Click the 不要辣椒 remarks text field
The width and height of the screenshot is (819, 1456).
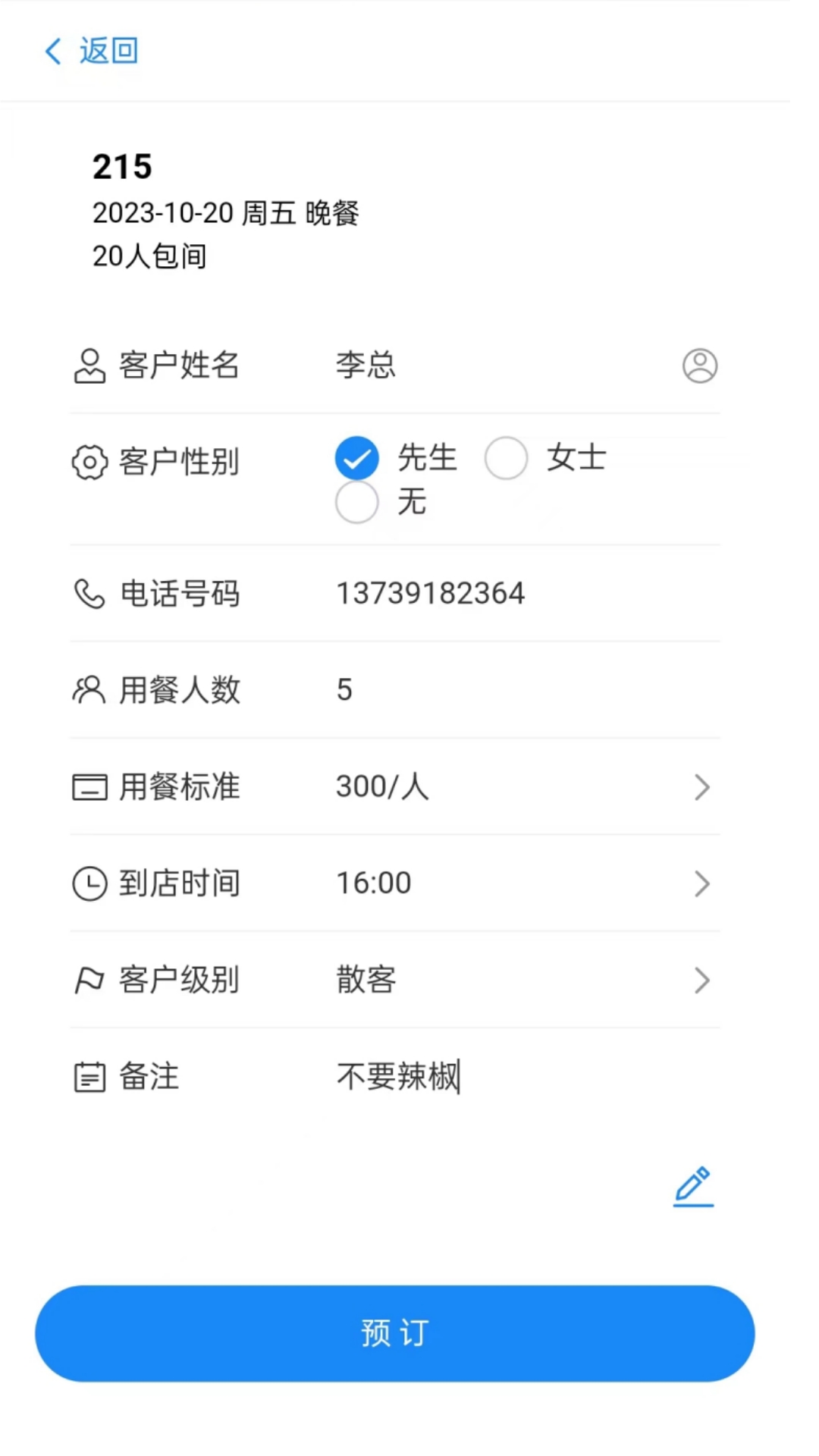[x=397, y=1077]
